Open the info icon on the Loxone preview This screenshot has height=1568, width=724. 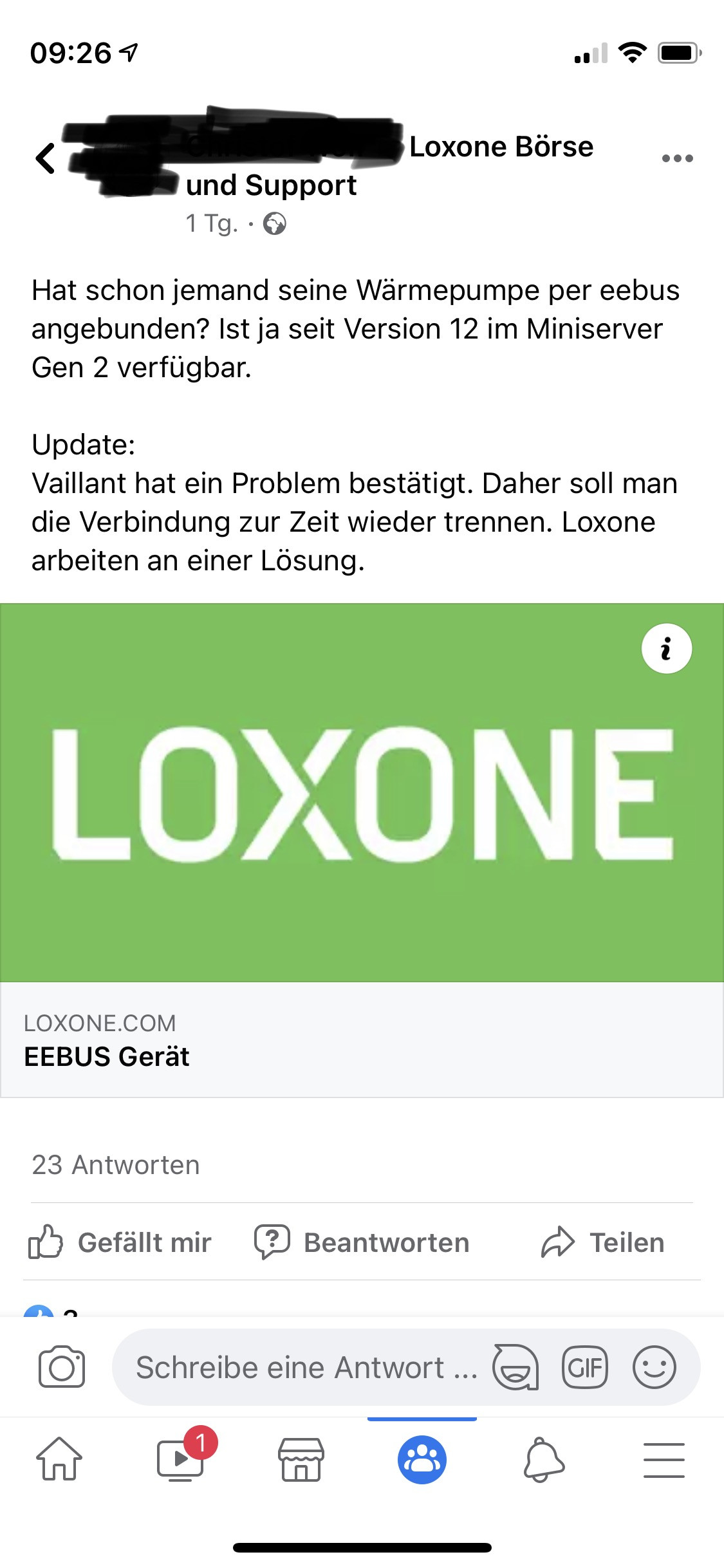tap(666, 649)
